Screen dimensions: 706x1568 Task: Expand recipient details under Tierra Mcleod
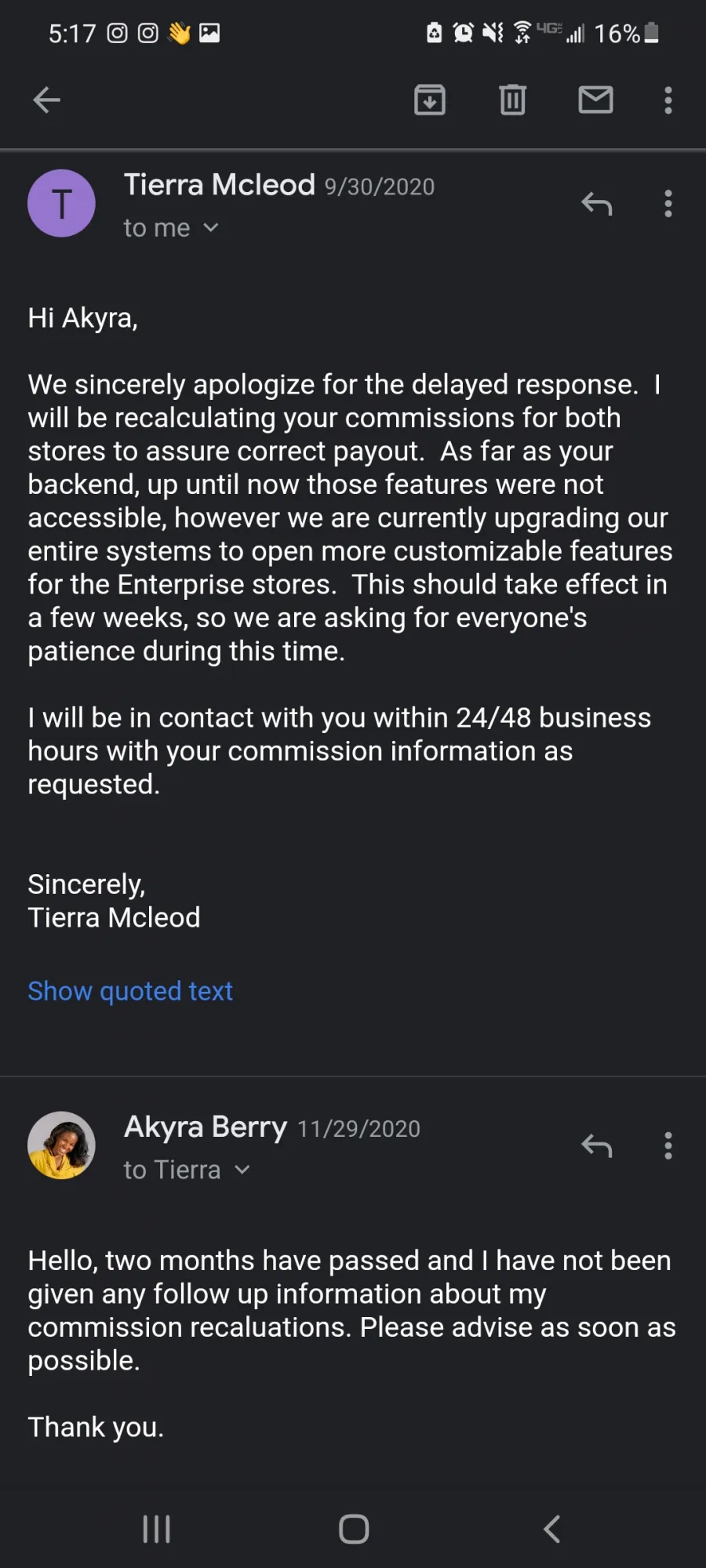(x=171, y=228)
